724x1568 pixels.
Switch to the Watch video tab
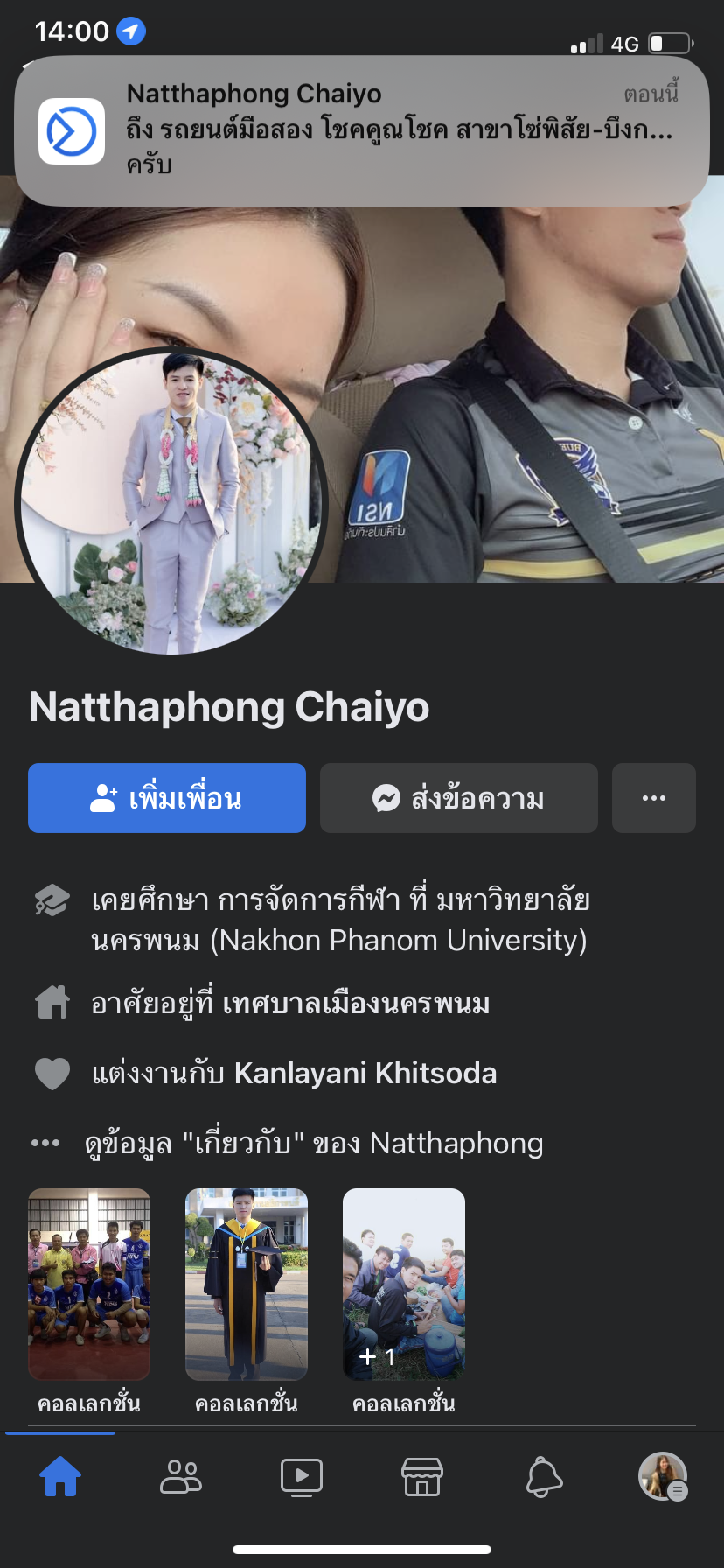[x=302, y=1477]
